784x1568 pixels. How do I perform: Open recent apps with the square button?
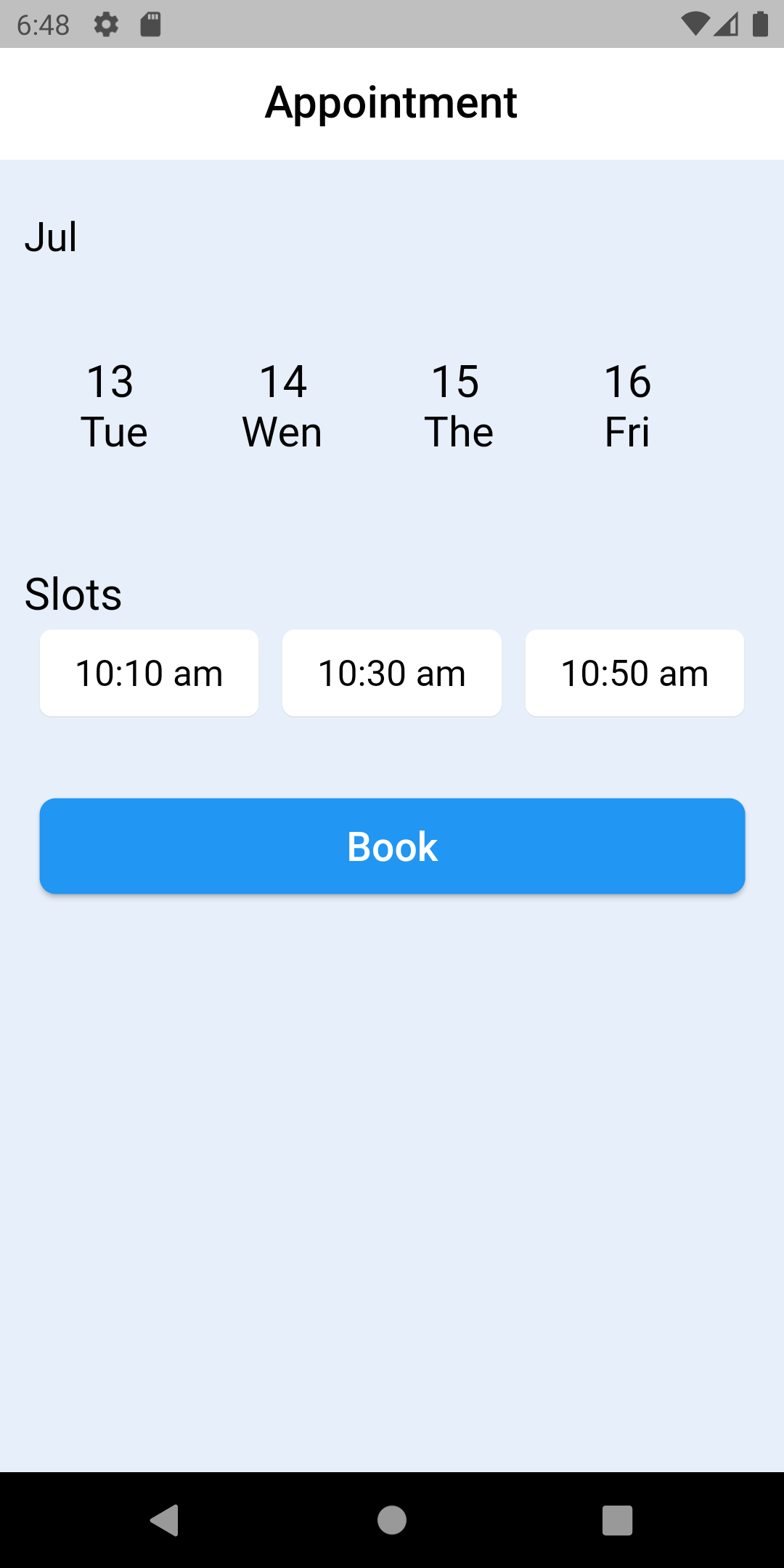coord(616,1521)
